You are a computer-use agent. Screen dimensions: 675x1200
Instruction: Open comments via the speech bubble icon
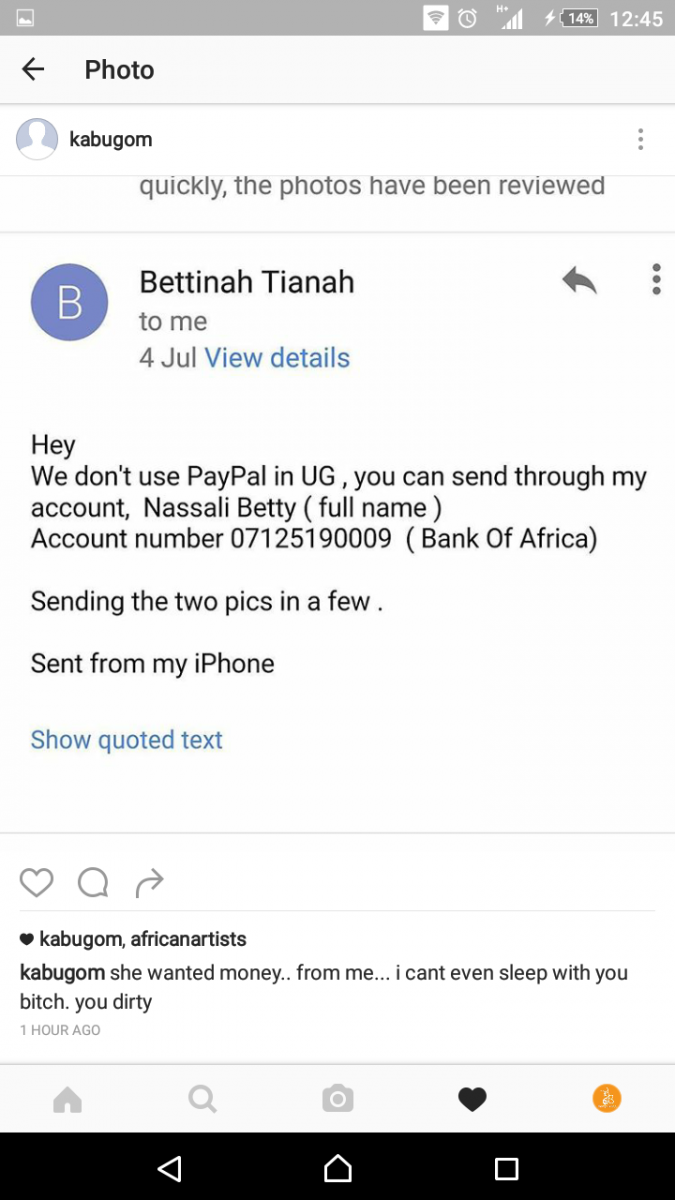[93, 882]
